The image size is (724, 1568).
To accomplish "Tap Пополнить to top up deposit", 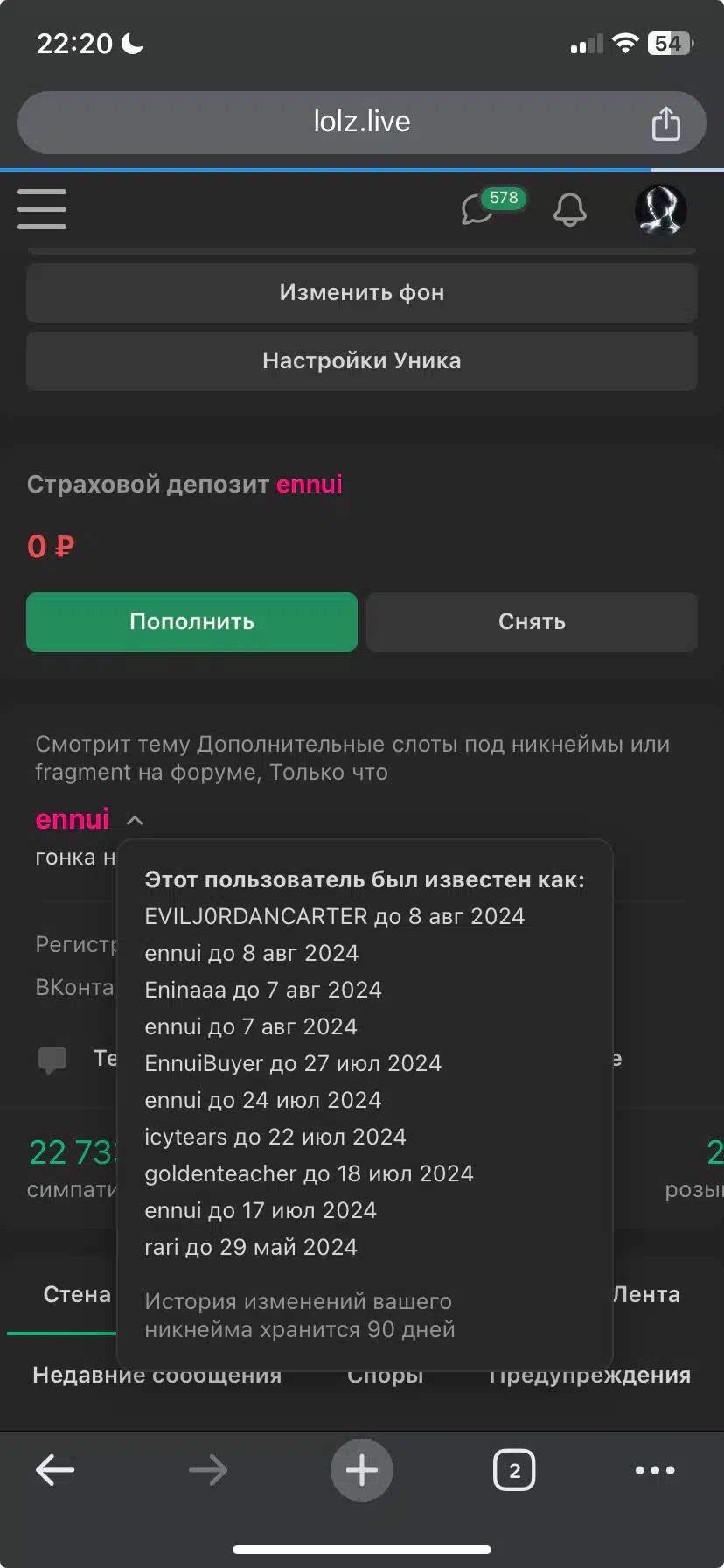I will (191, 622).
